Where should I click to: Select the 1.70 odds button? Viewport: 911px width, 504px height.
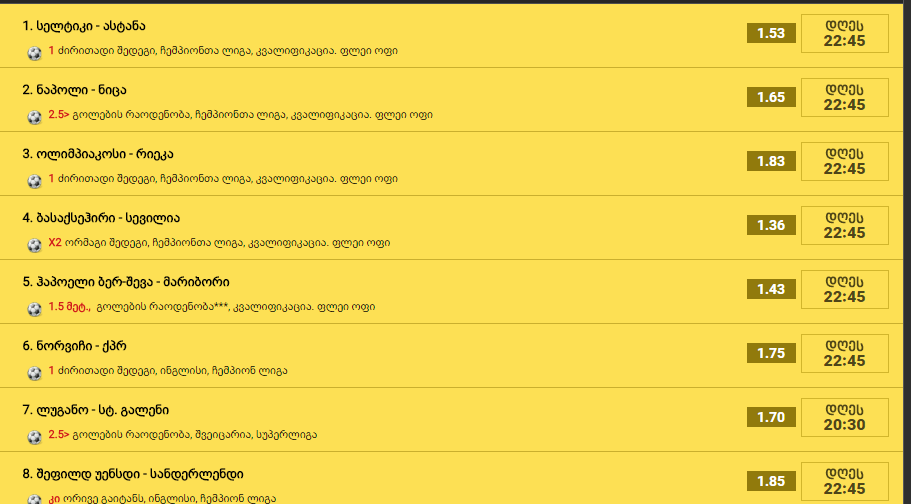pyautogui.click(x=771, y=417)
